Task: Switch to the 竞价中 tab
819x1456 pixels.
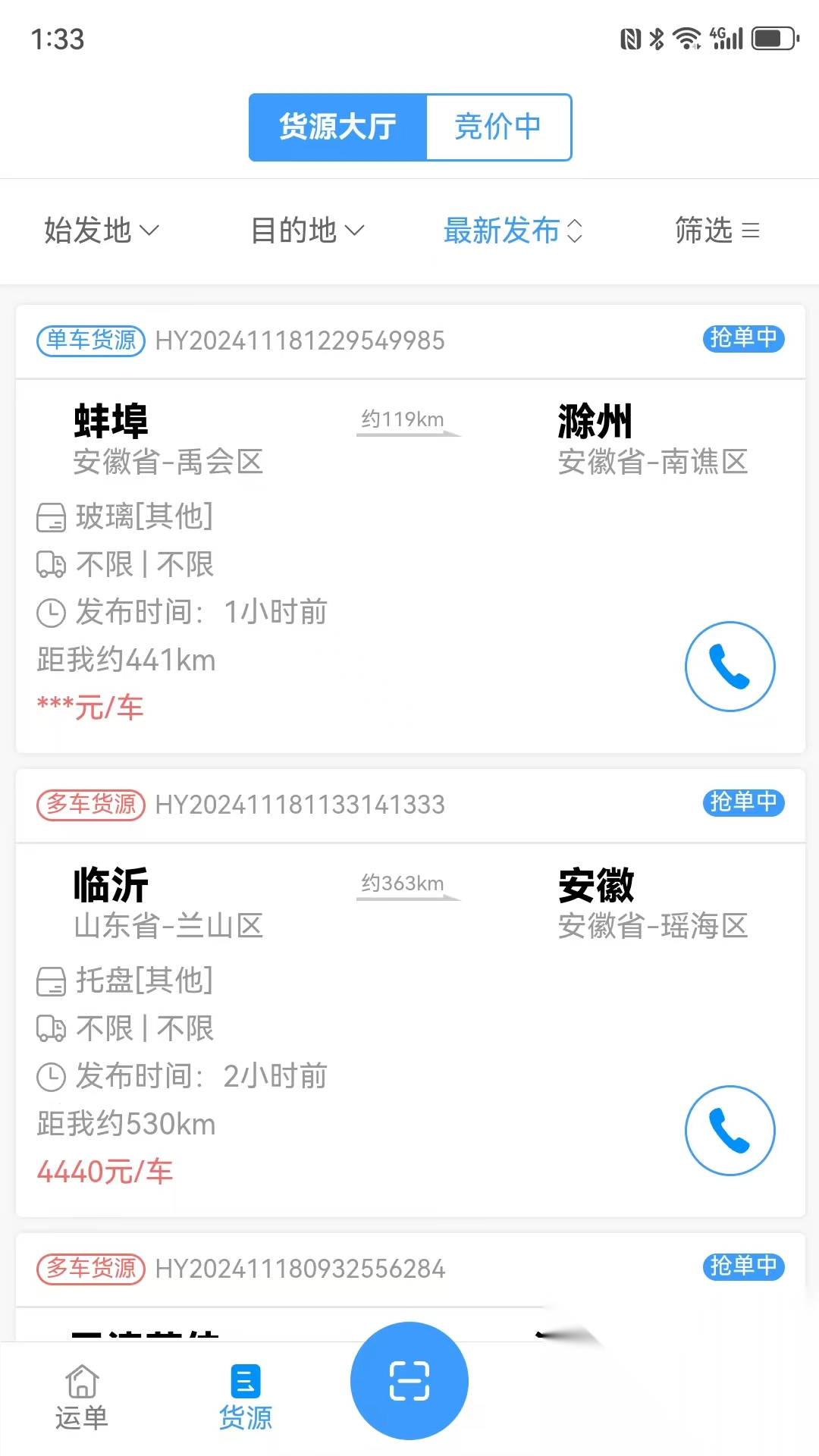Action: [x=498, y=127]
